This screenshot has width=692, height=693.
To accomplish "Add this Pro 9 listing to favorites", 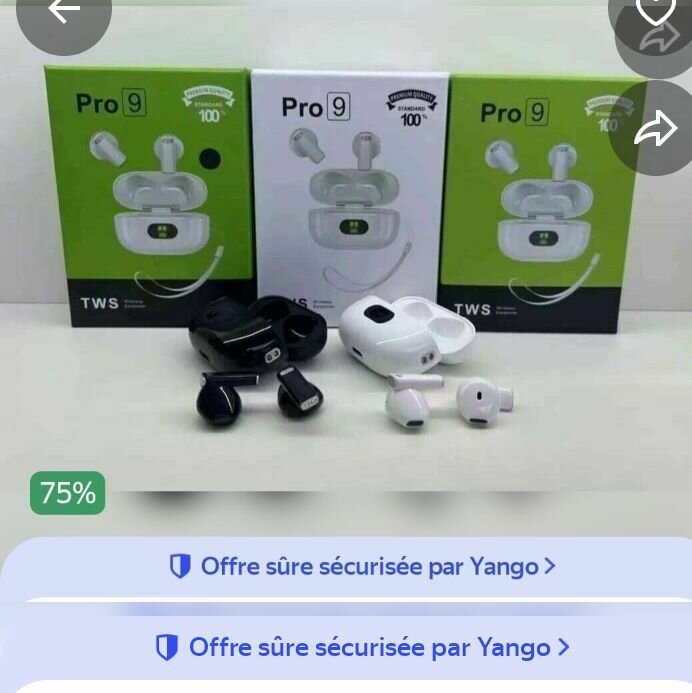I will [x=655, y=10].
